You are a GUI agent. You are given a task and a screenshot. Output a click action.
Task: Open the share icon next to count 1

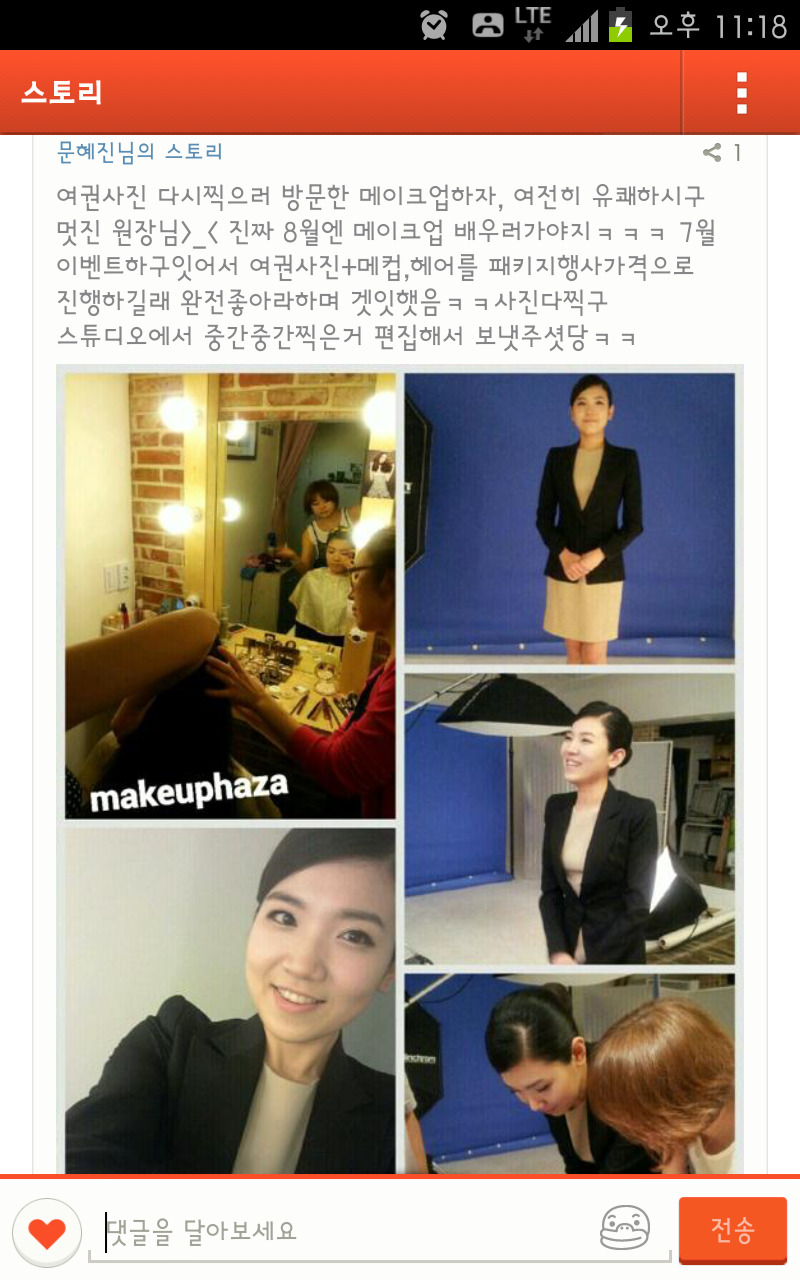point(713,152)
